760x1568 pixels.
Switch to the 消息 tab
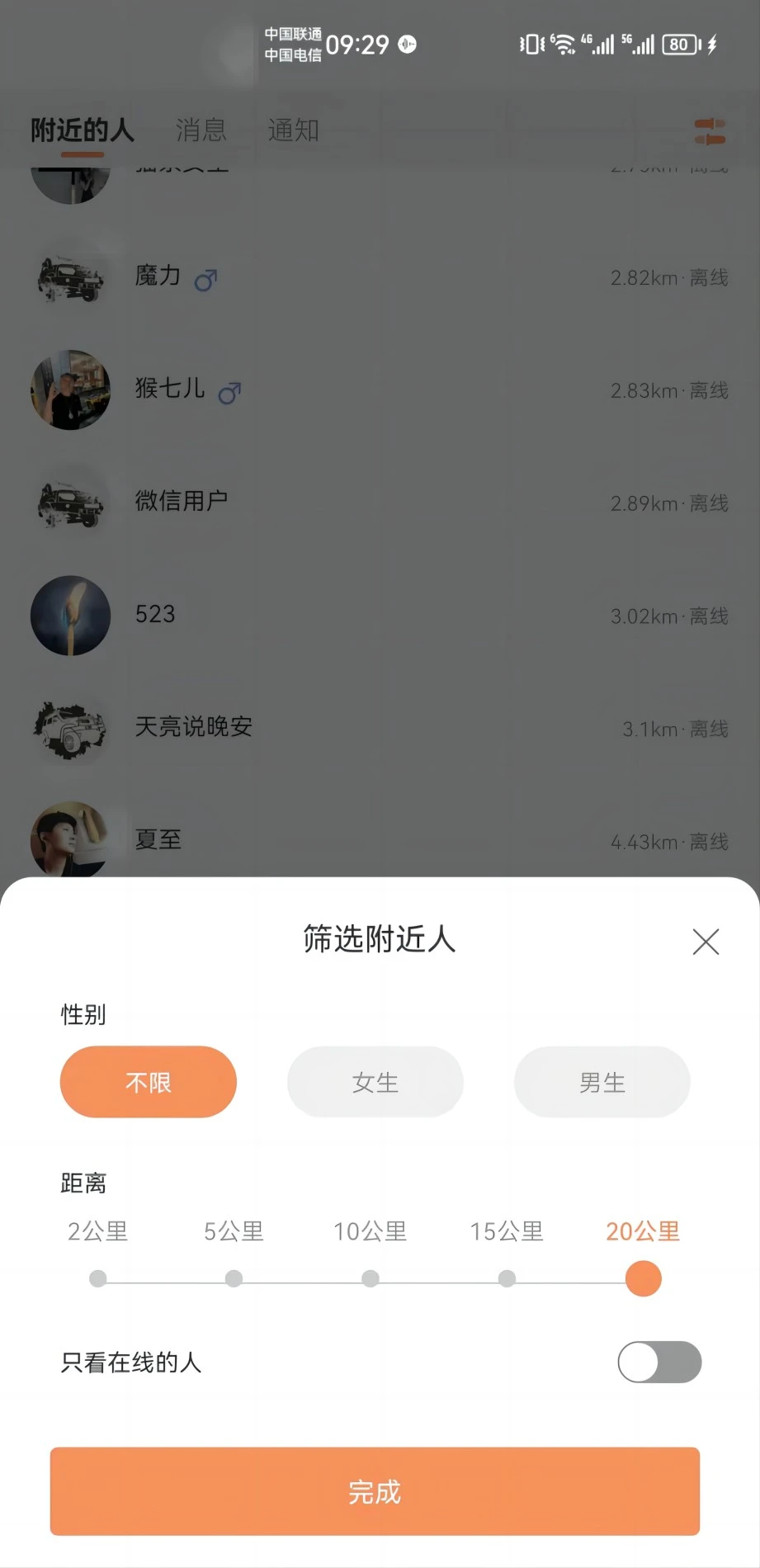click(201, 130)
